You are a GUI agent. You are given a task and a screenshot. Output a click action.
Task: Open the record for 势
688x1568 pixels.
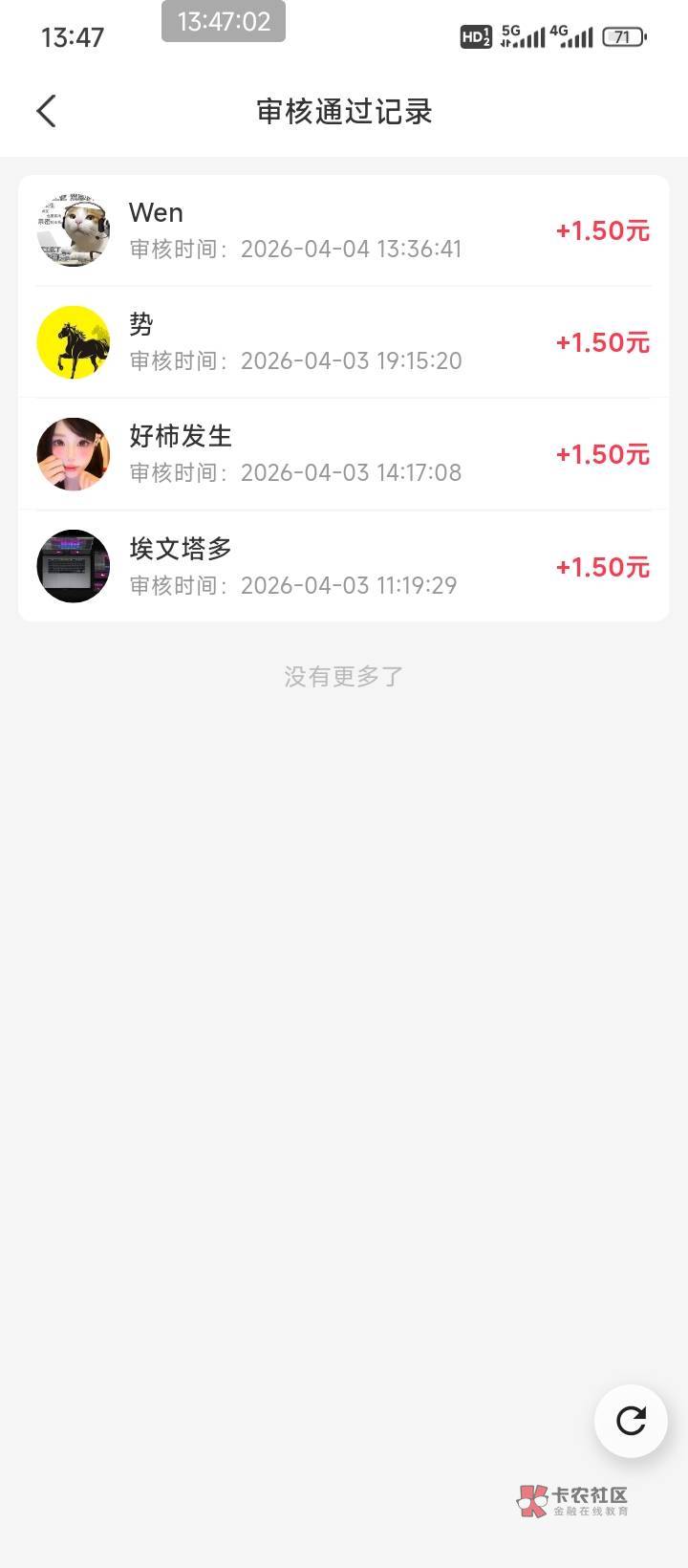click(x=344, y=342)
